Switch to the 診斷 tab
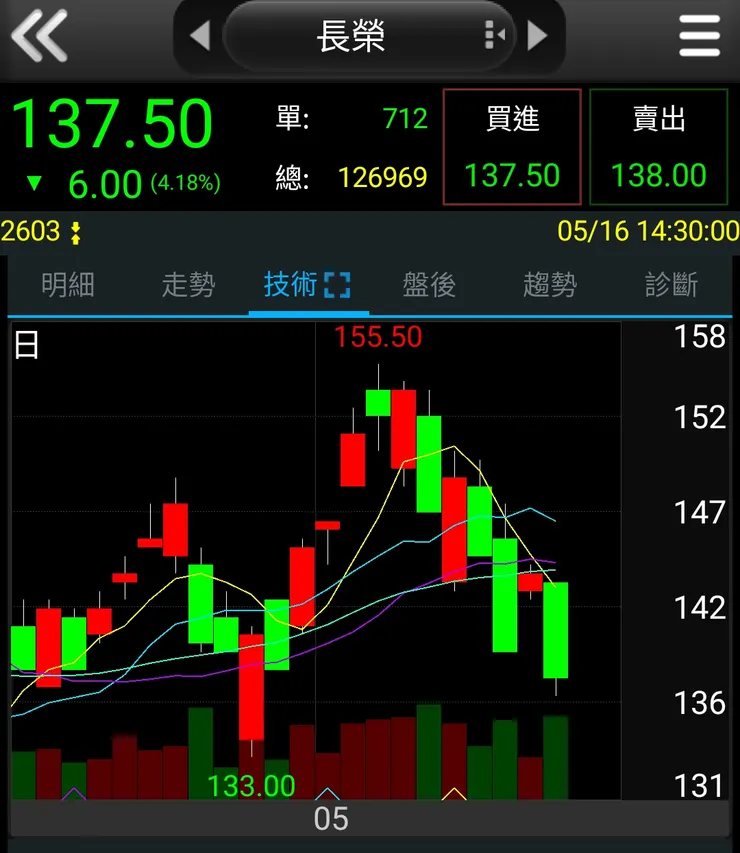 point(670,285)
